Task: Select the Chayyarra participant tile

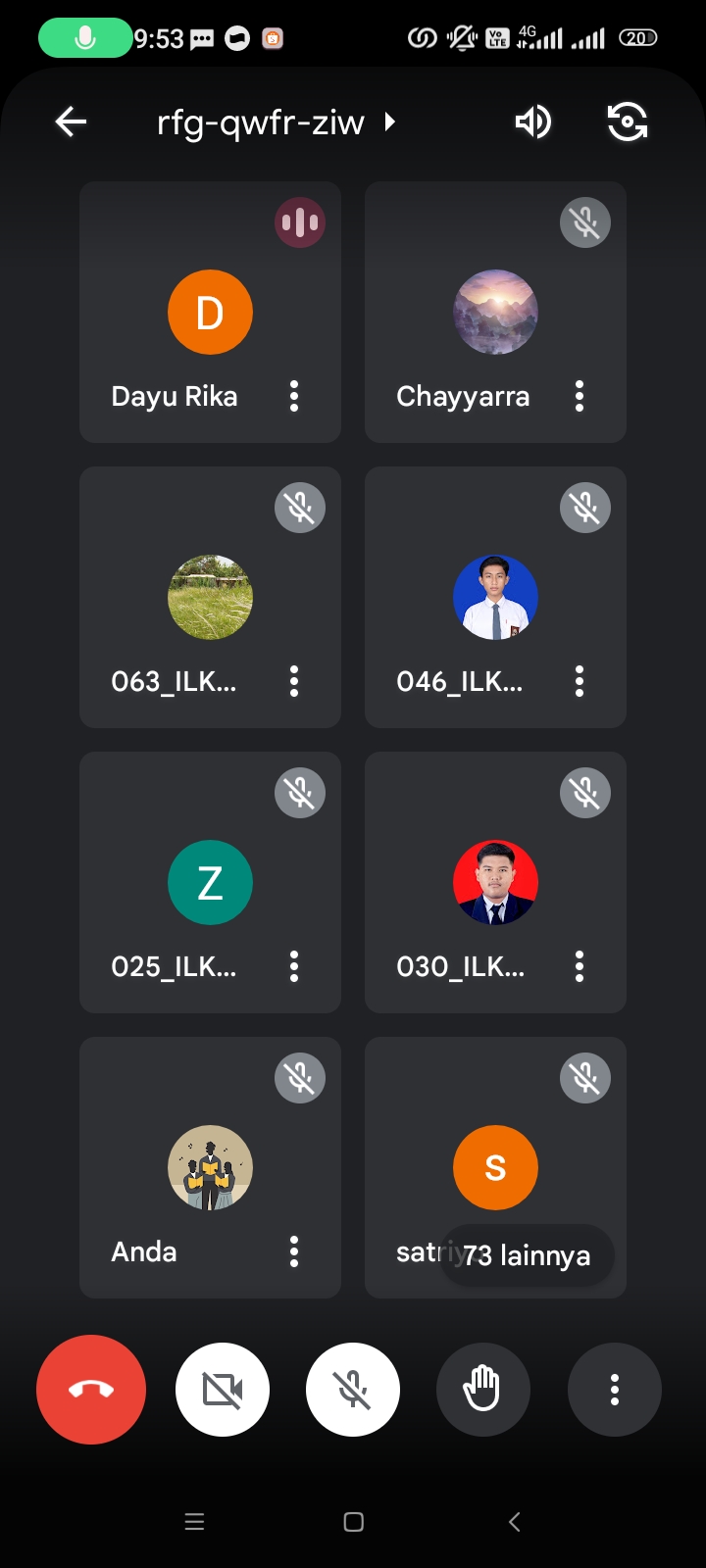Action: coord(495,314)
